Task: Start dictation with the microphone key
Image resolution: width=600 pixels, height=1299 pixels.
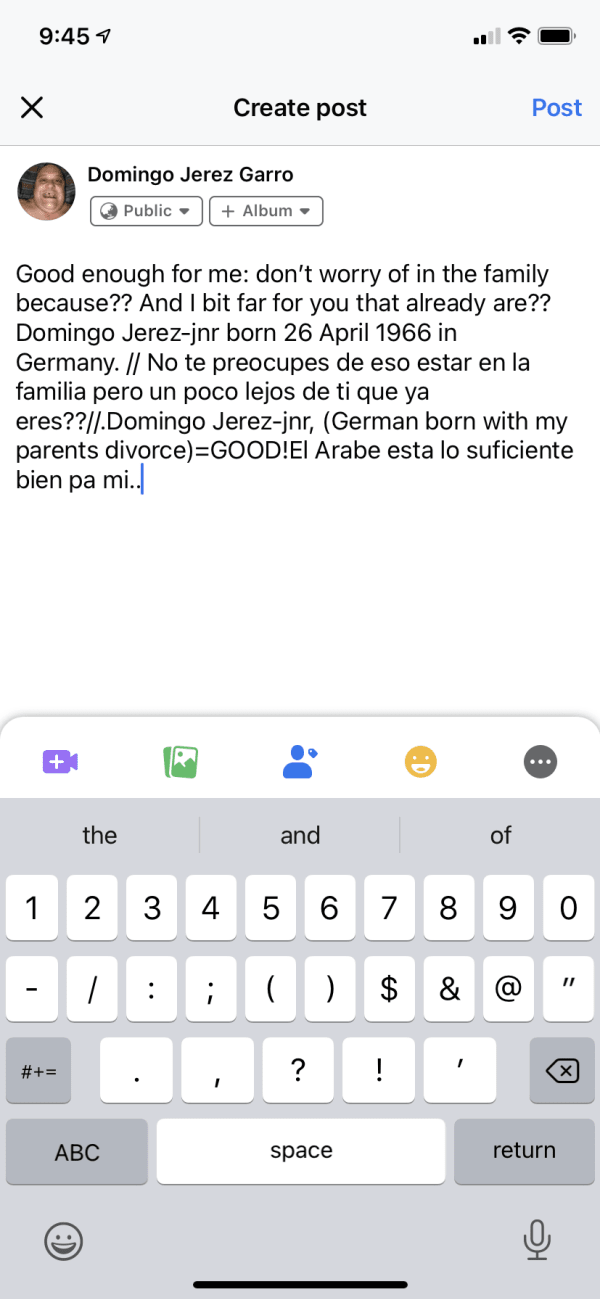Action: [537, 1241]
